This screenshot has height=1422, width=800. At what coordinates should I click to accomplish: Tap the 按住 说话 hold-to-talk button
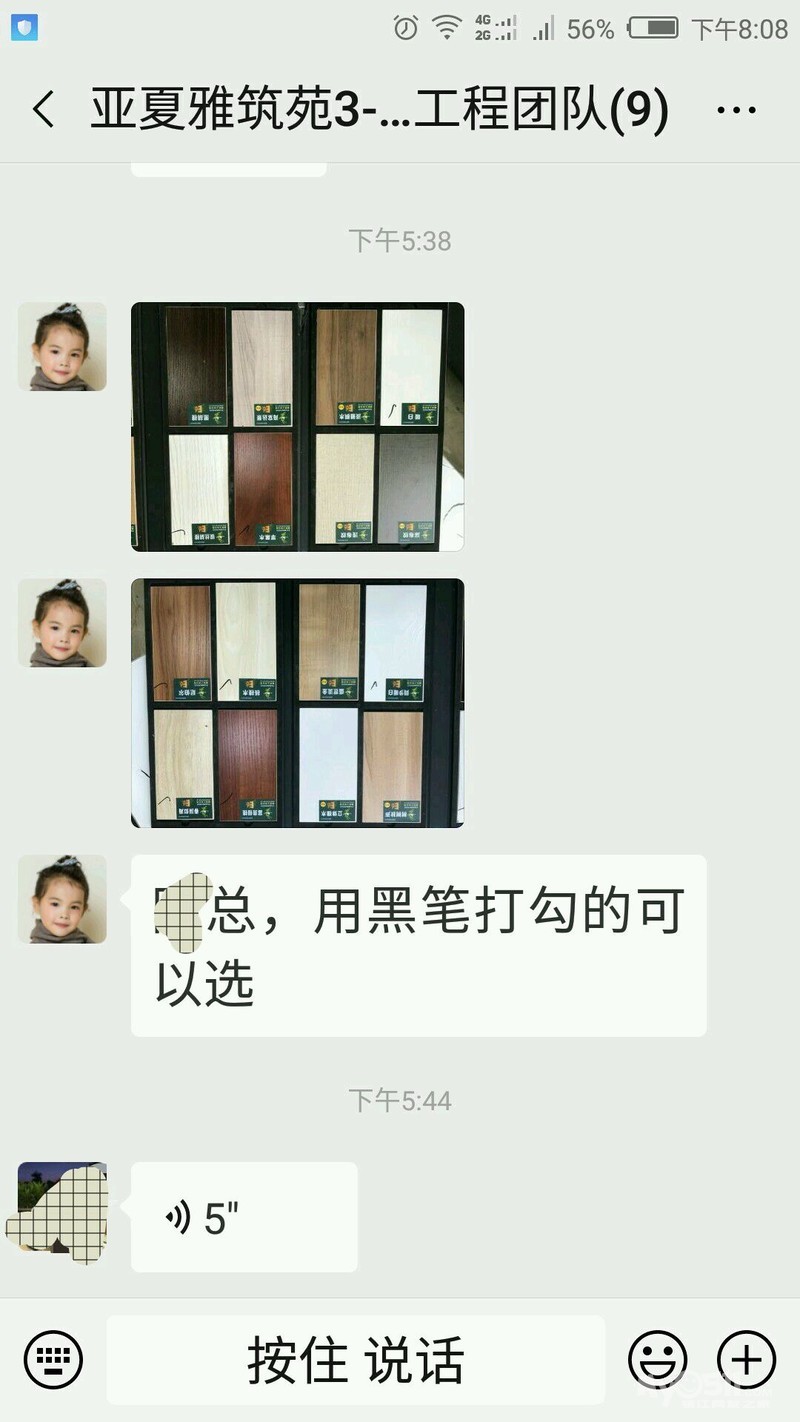pyautogui.click(x=356, y=1360)
